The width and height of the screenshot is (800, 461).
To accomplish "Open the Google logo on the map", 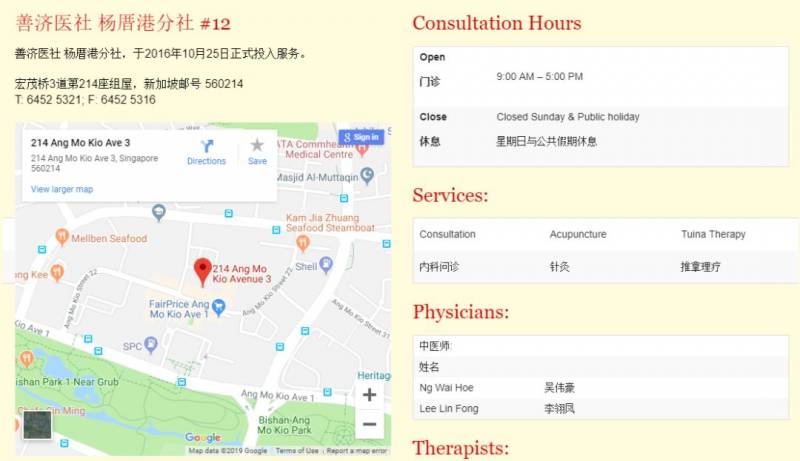I will point(203,438).
